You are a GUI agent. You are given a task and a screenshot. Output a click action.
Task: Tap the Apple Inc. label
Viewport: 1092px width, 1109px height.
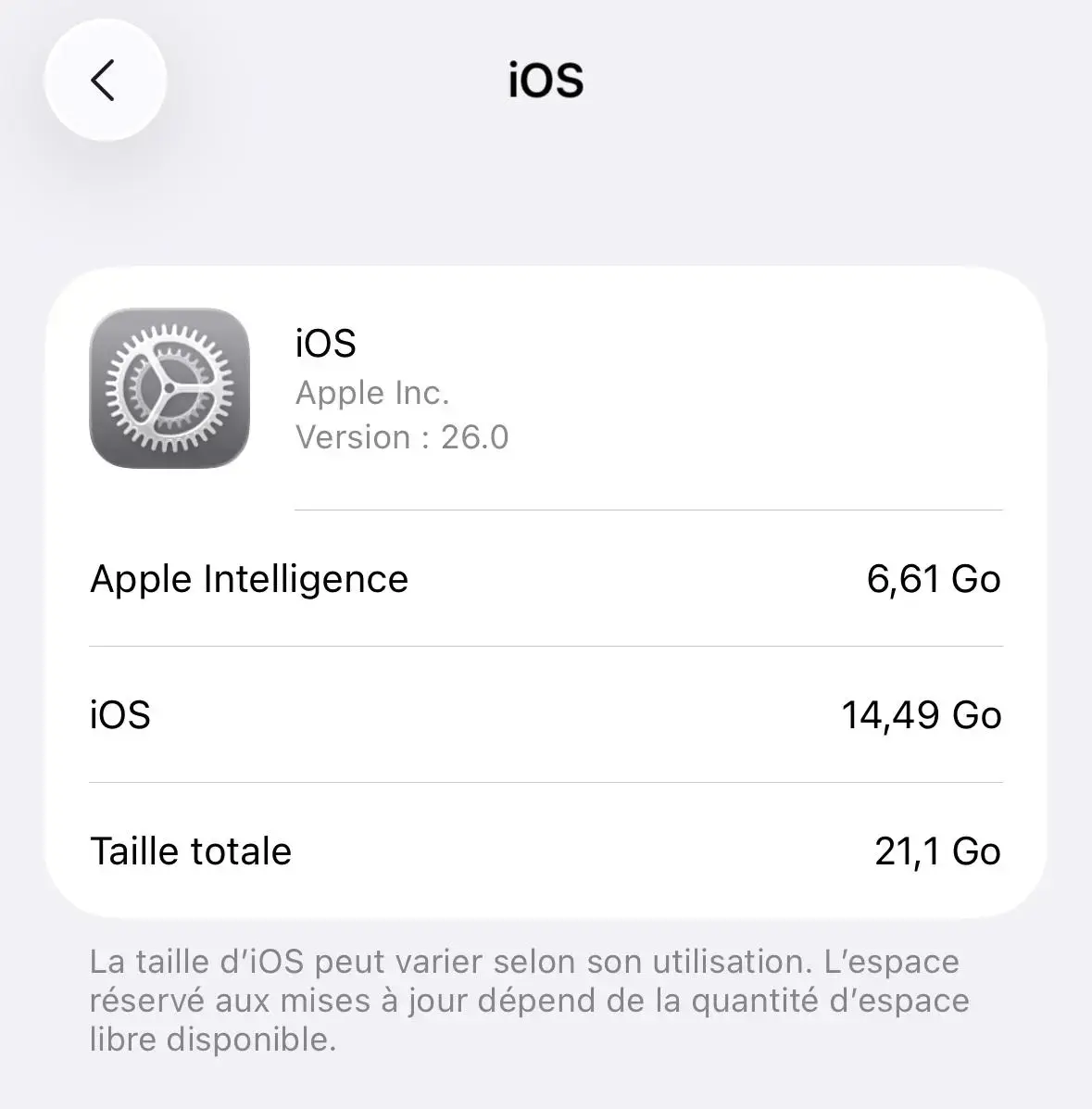point(372,392)
